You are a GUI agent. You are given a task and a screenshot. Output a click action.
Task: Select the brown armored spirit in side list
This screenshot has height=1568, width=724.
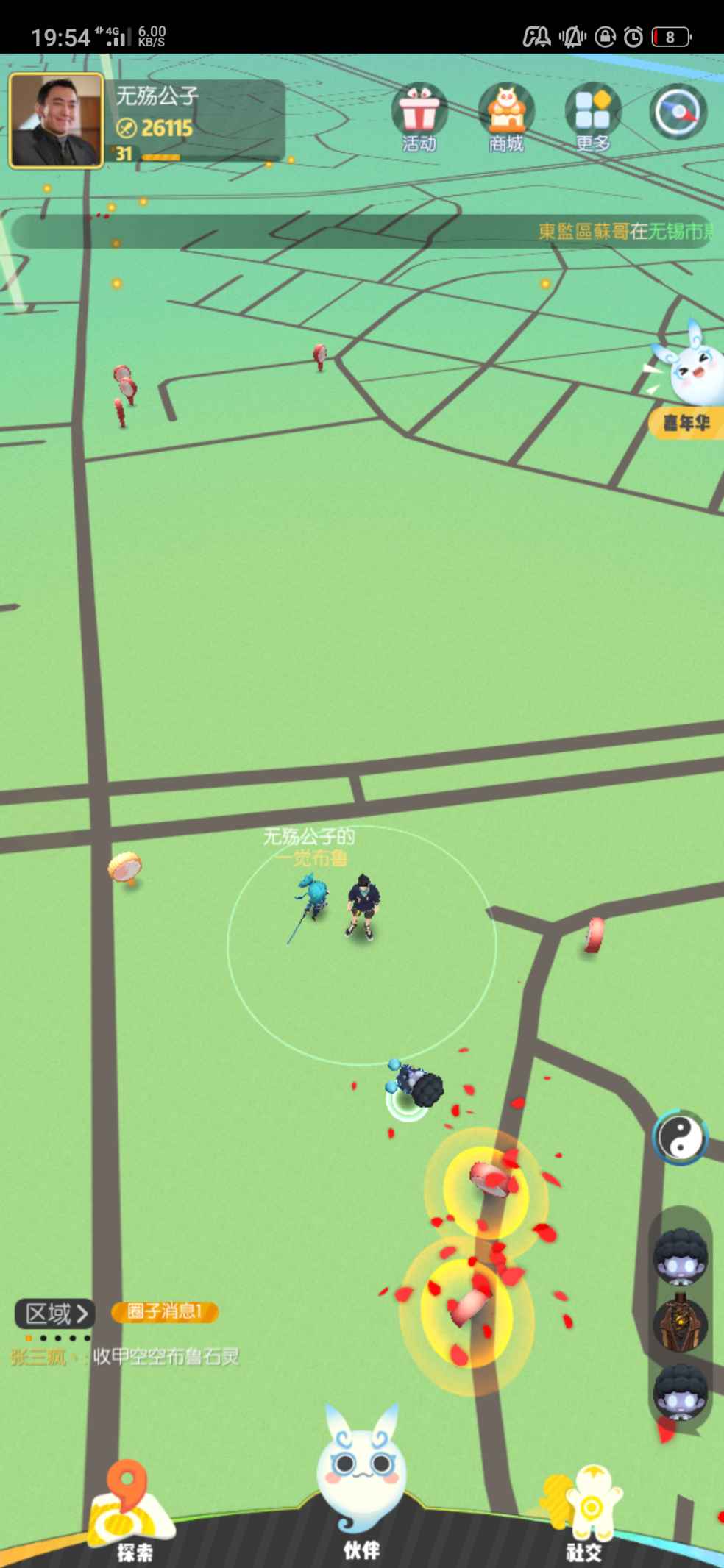point(681,1325)
